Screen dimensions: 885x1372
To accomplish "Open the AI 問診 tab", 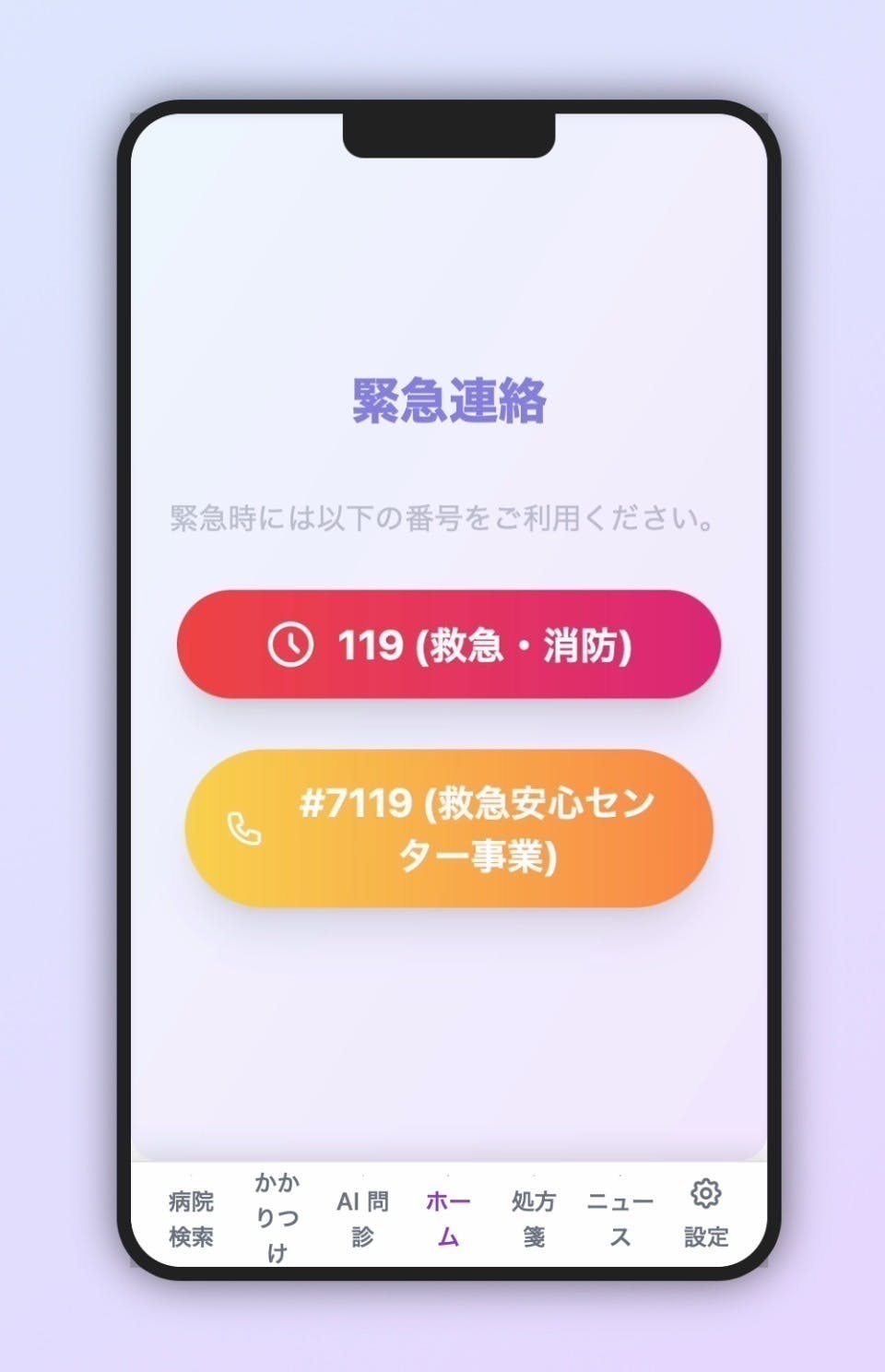I will pyautogui.click(x=362, y=1218).
